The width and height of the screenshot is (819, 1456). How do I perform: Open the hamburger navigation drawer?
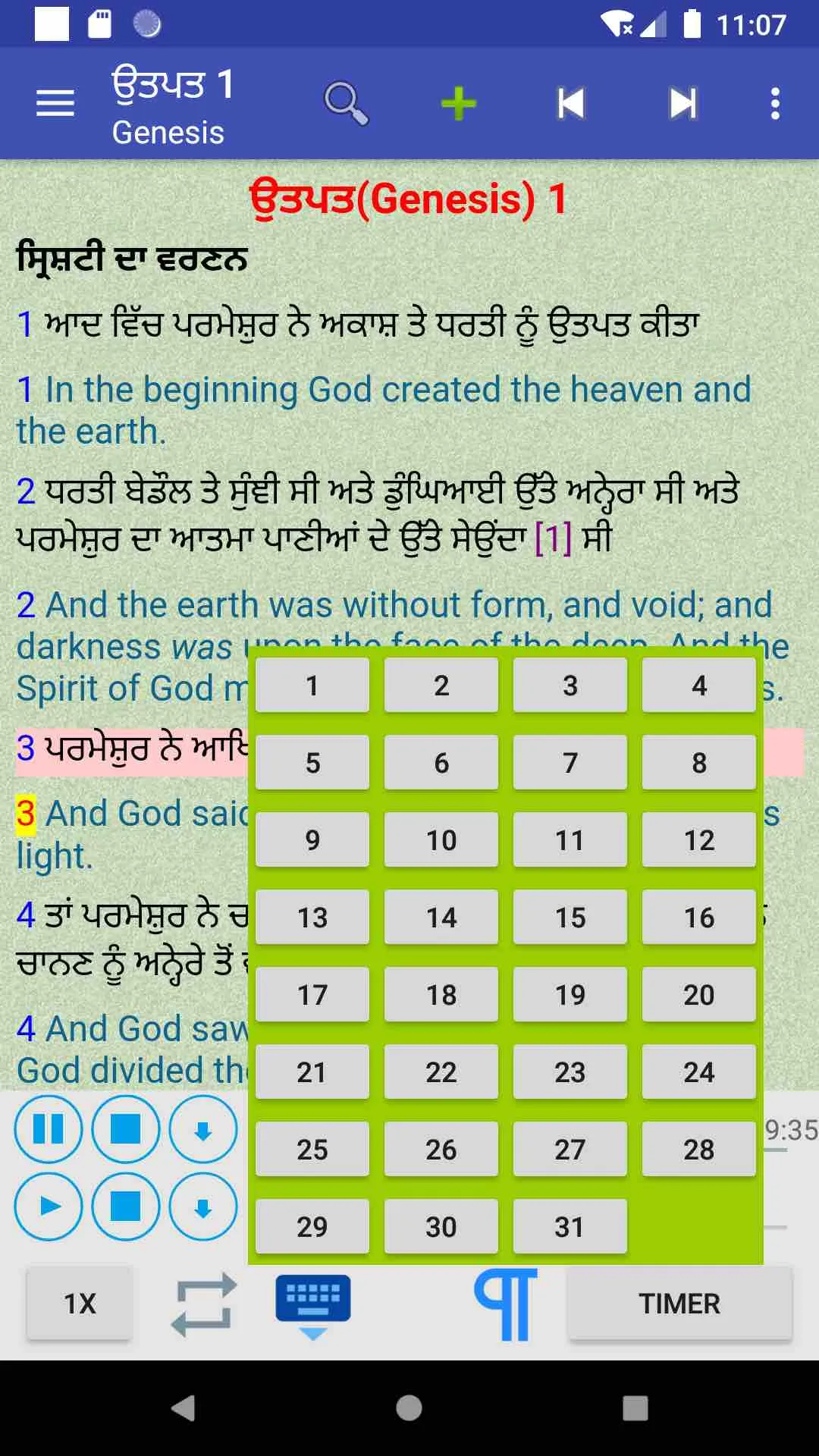[55, 103]
